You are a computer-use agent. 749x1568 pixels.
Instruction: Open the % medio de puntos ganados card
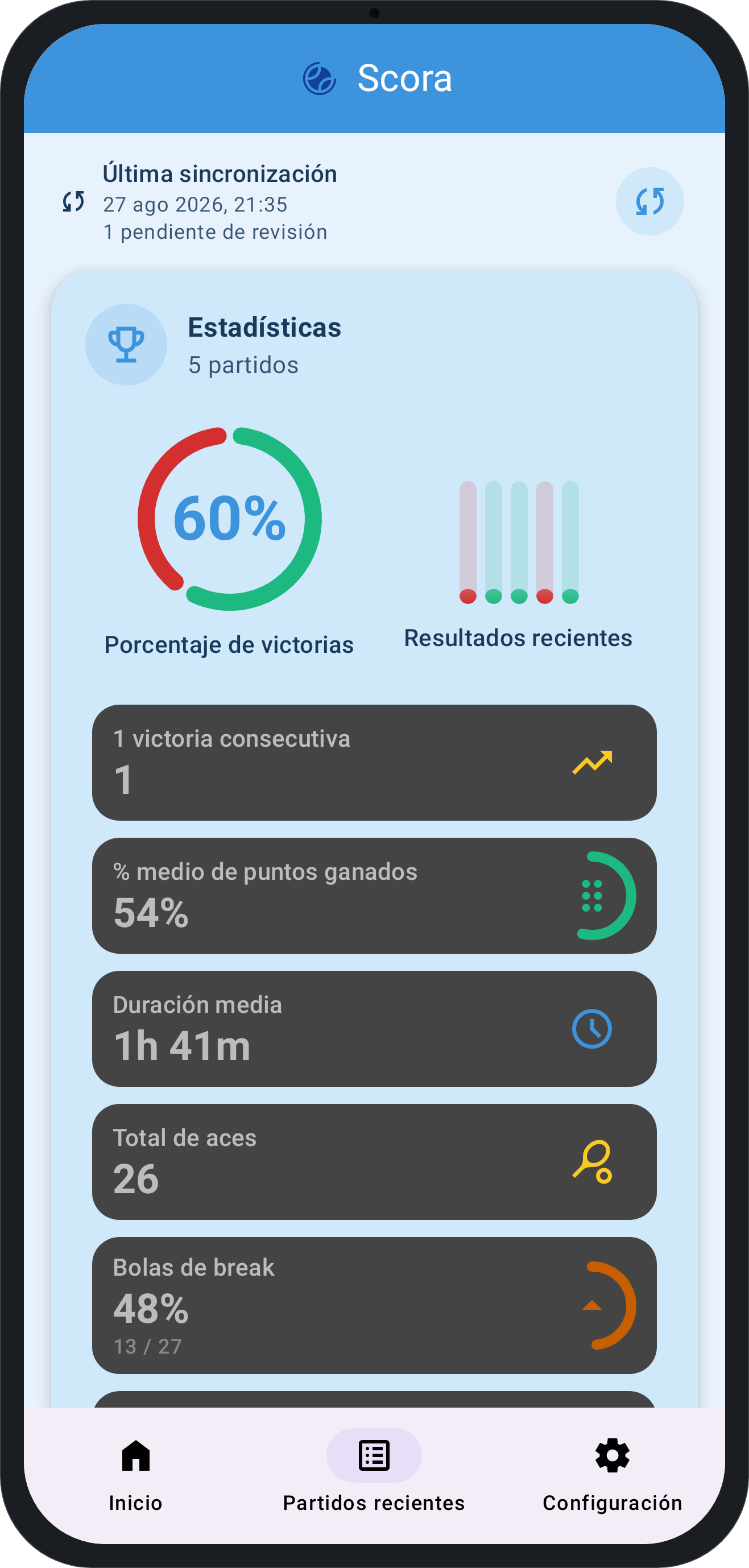pos(374,896)
